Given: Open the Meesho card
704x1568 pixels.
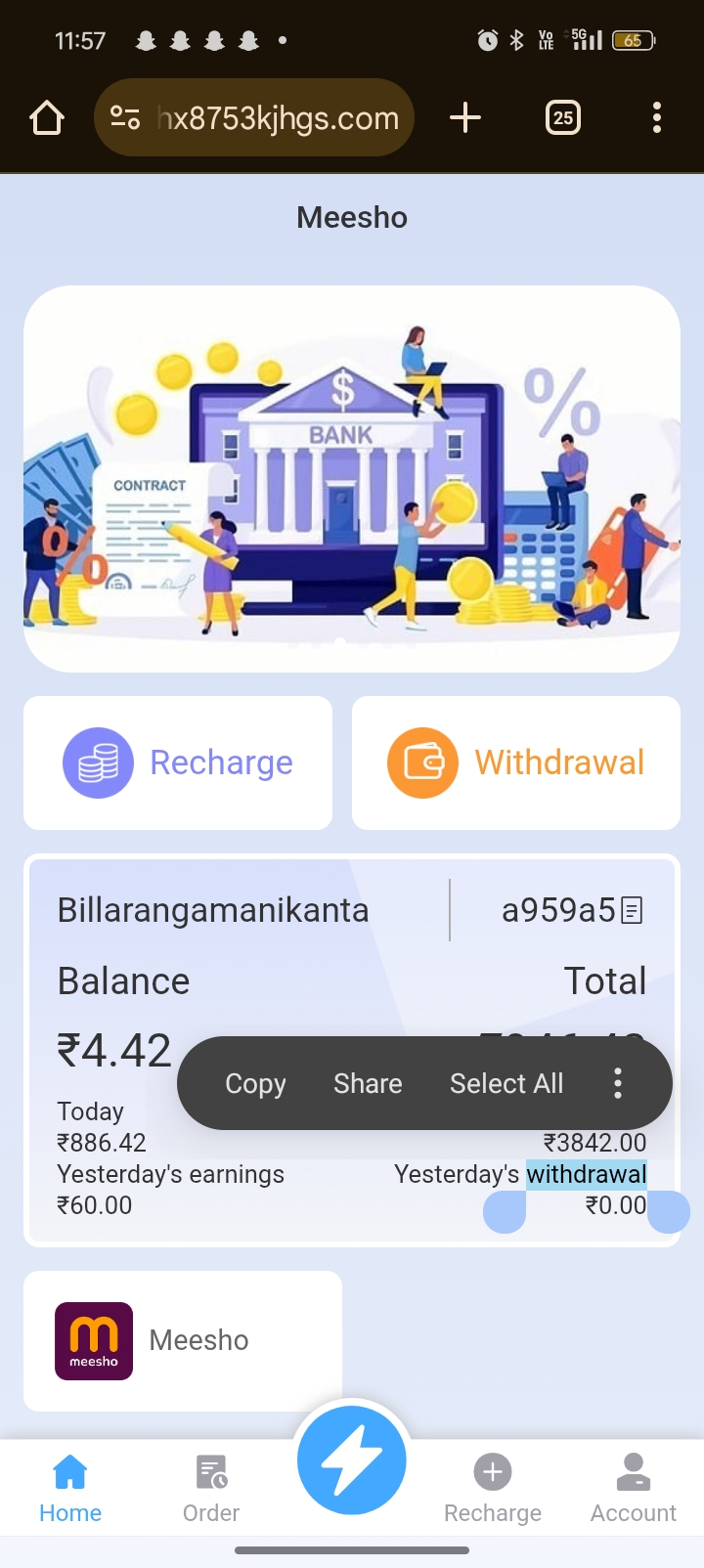Looking at the screenshot, I should [183, 1340].
